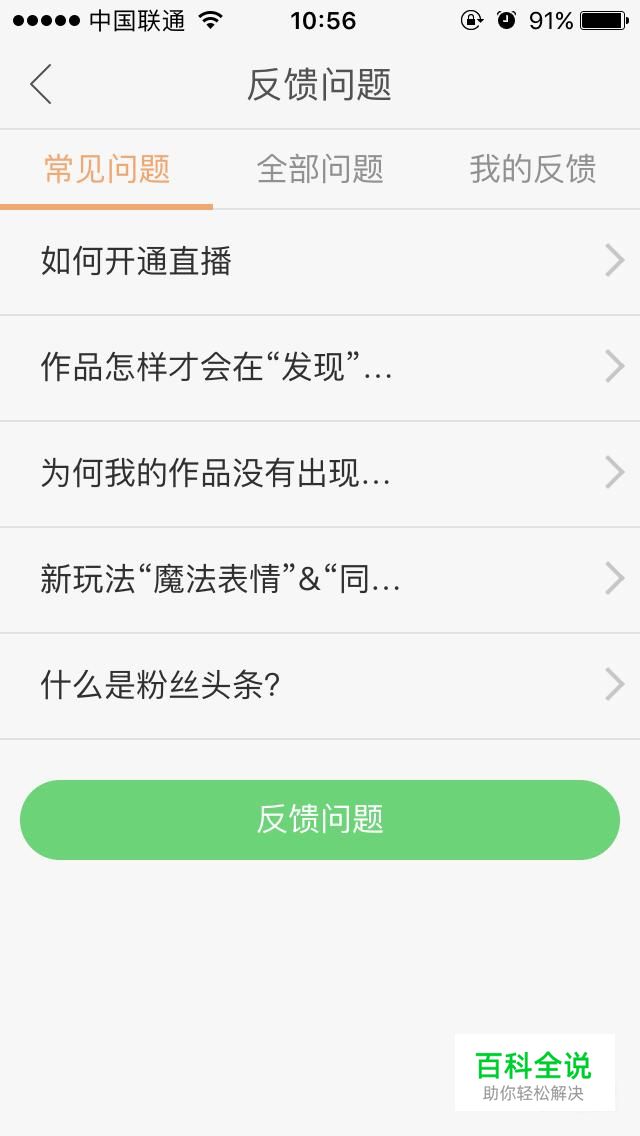This screenshot has width=640, height=1136.
Task: Tap the green 反馈问题 button
Action: [320, 820]
